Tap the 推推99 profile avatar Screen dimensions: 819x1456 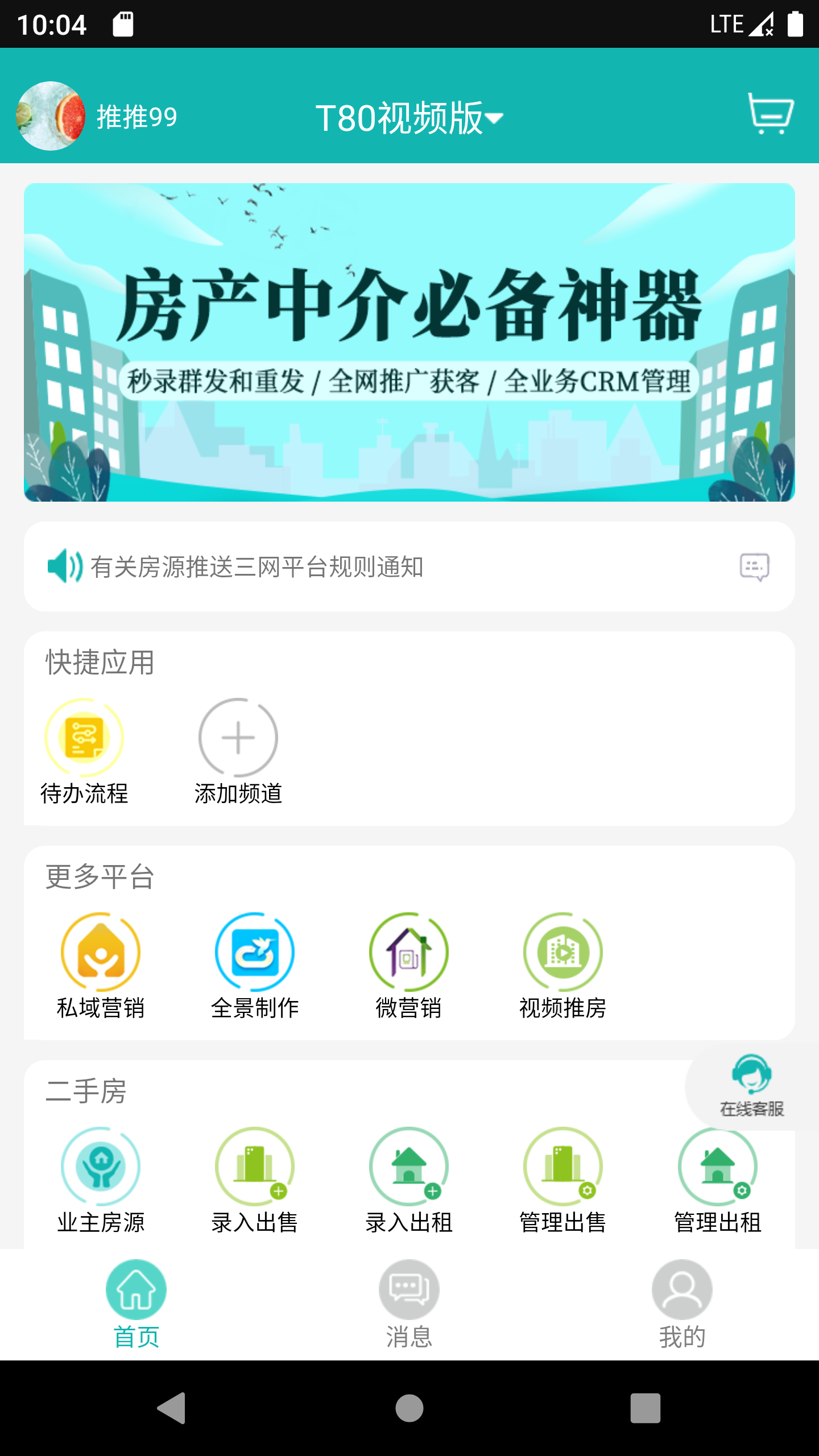tap(50, 117)
